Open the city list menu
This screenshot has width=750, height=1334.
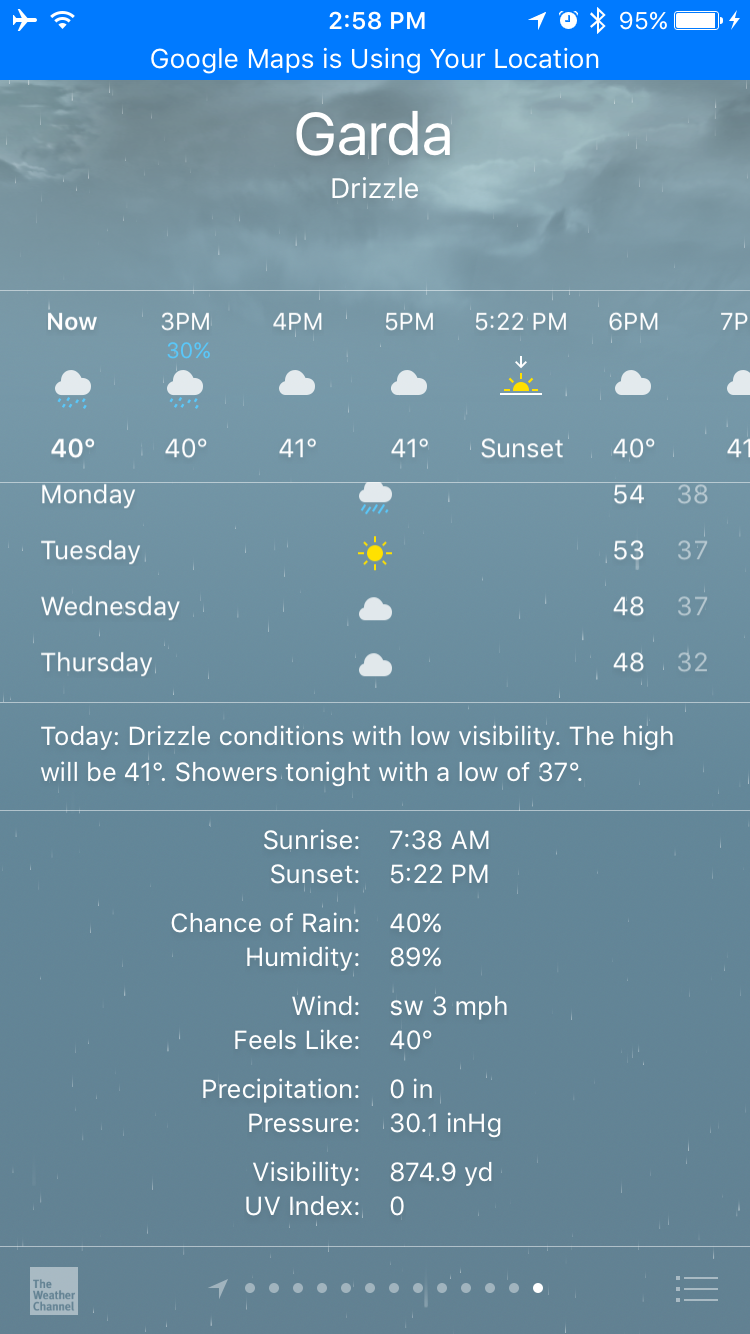point(697,1289)
